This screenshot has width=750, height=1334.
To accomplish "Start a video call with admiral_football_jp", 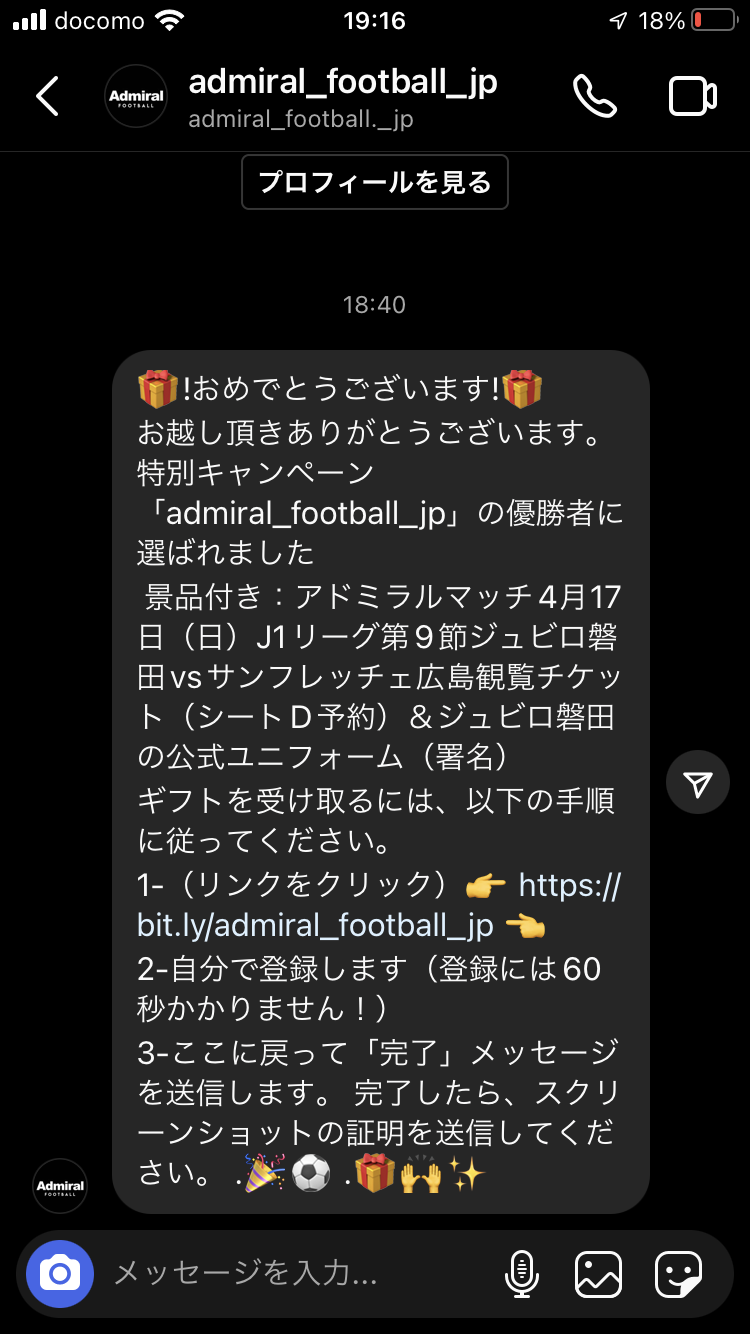I will [x=692, y=97].
